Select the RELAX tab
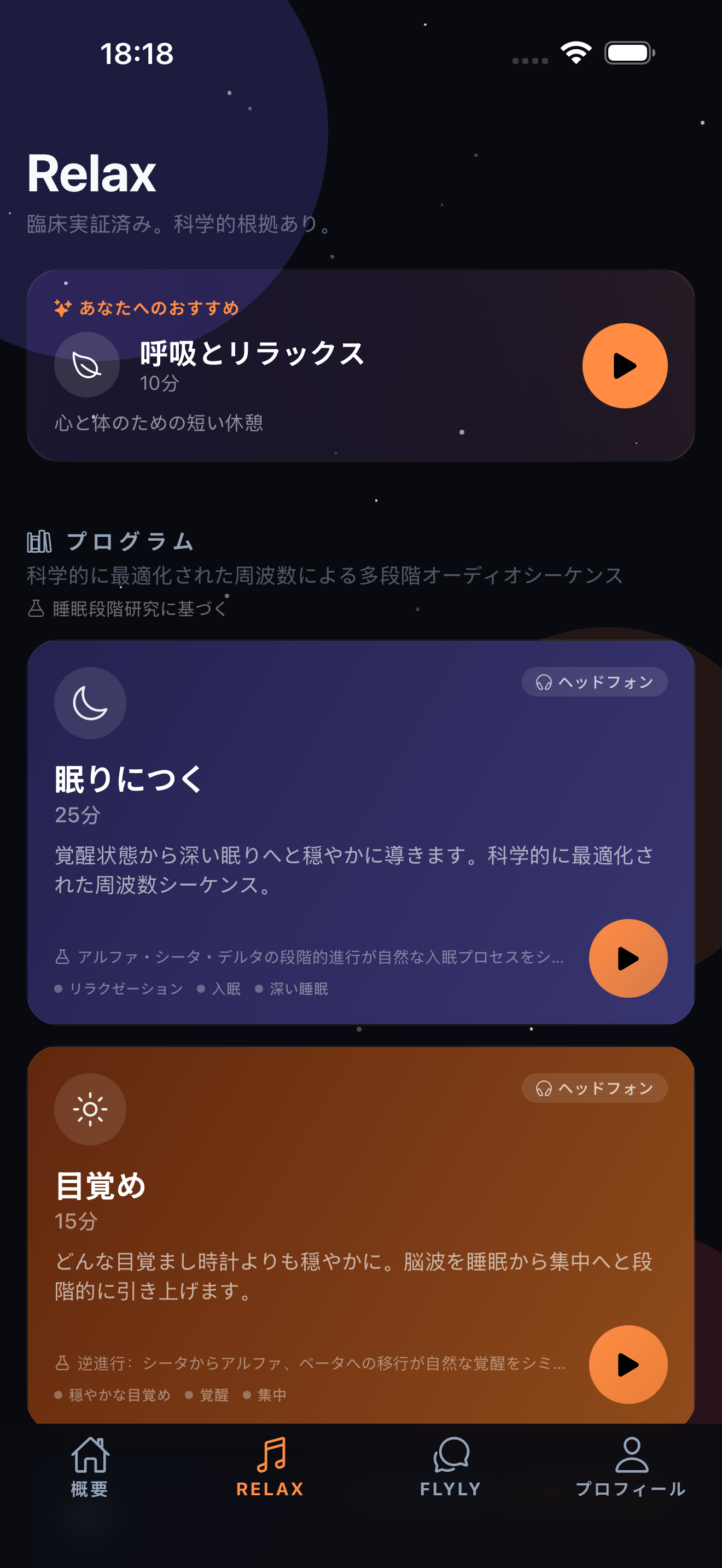 pyautogui.click(x=270, y=1467)
